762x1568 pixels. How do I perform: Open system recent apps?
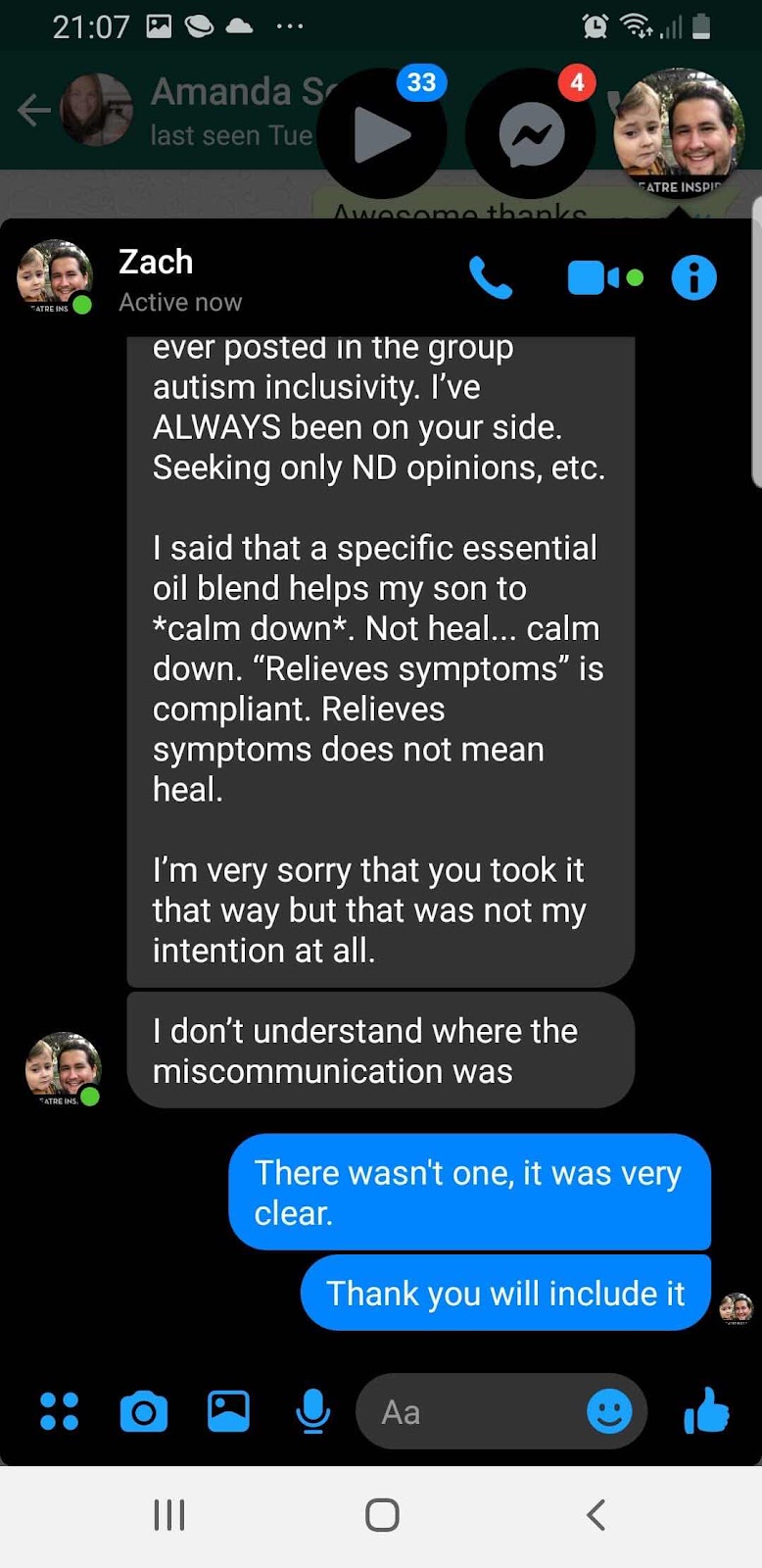[169, 1515]
